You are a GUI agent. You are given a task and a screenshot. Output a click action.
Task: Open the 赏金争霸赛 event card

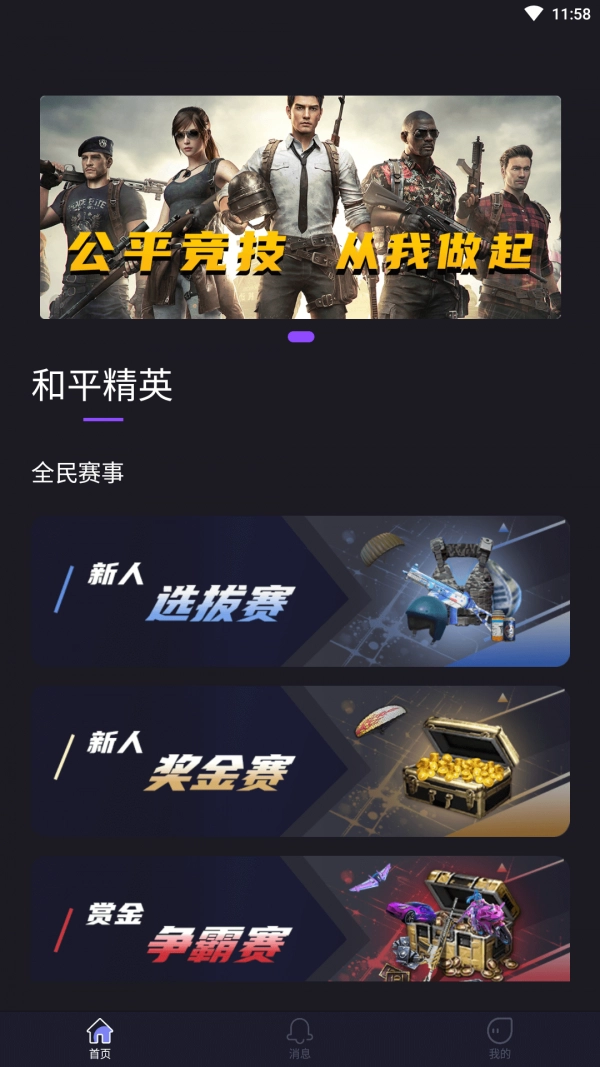coord(300,918)
